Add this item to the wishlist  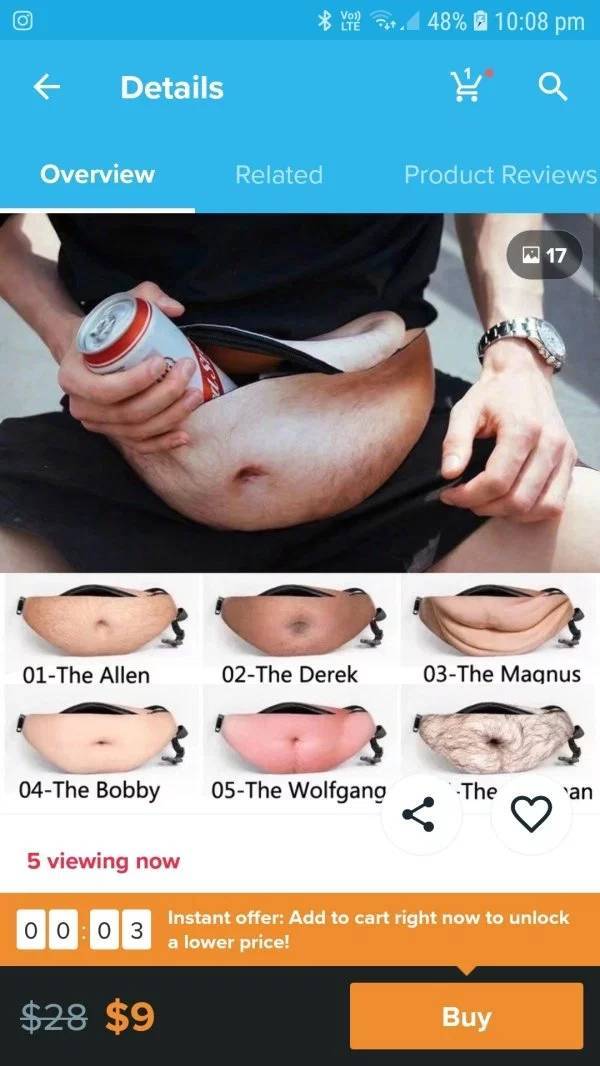(x=531, y=815)
